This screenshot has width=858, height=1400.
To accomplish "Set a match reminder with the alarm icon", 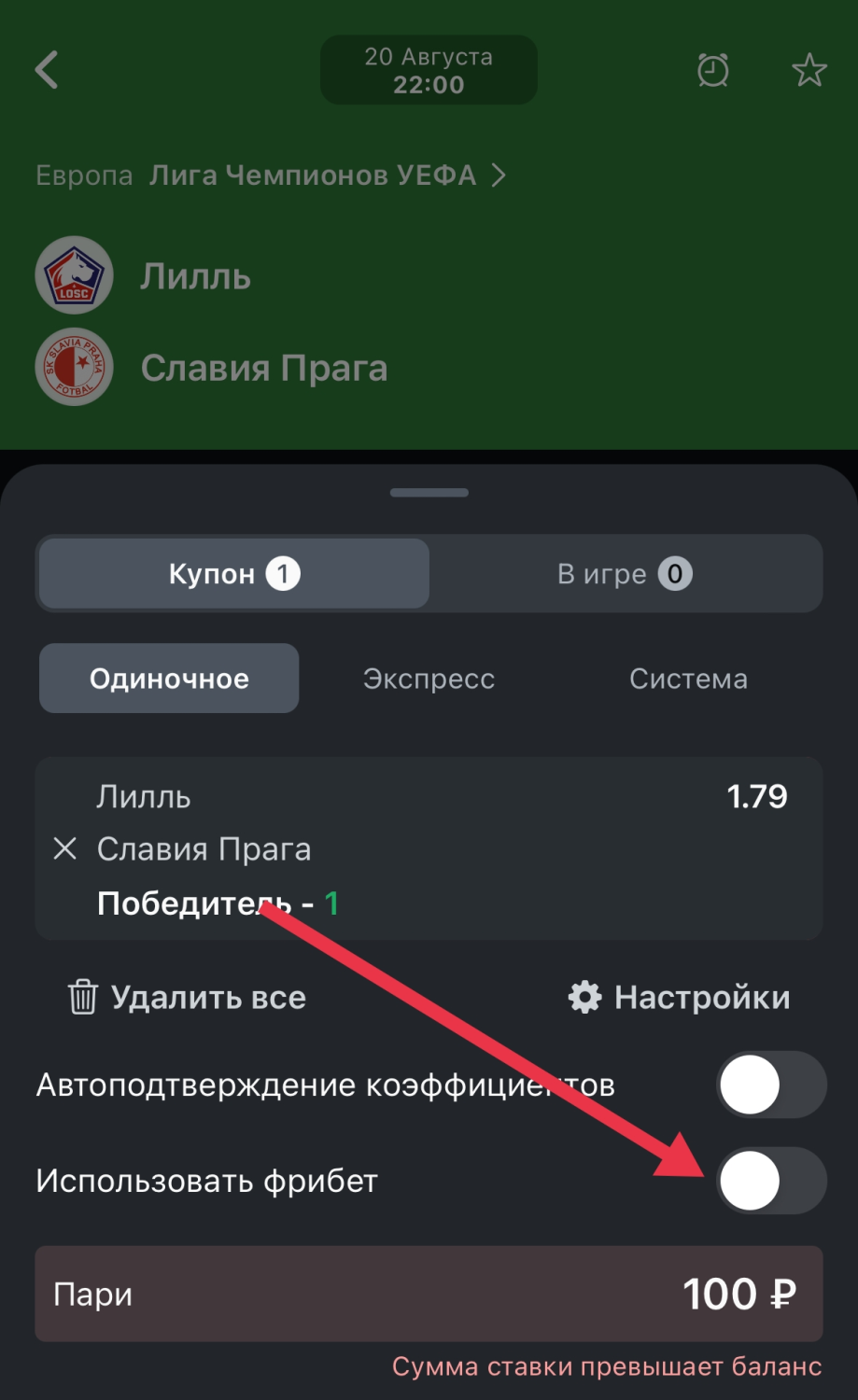I will pos(712,70).
